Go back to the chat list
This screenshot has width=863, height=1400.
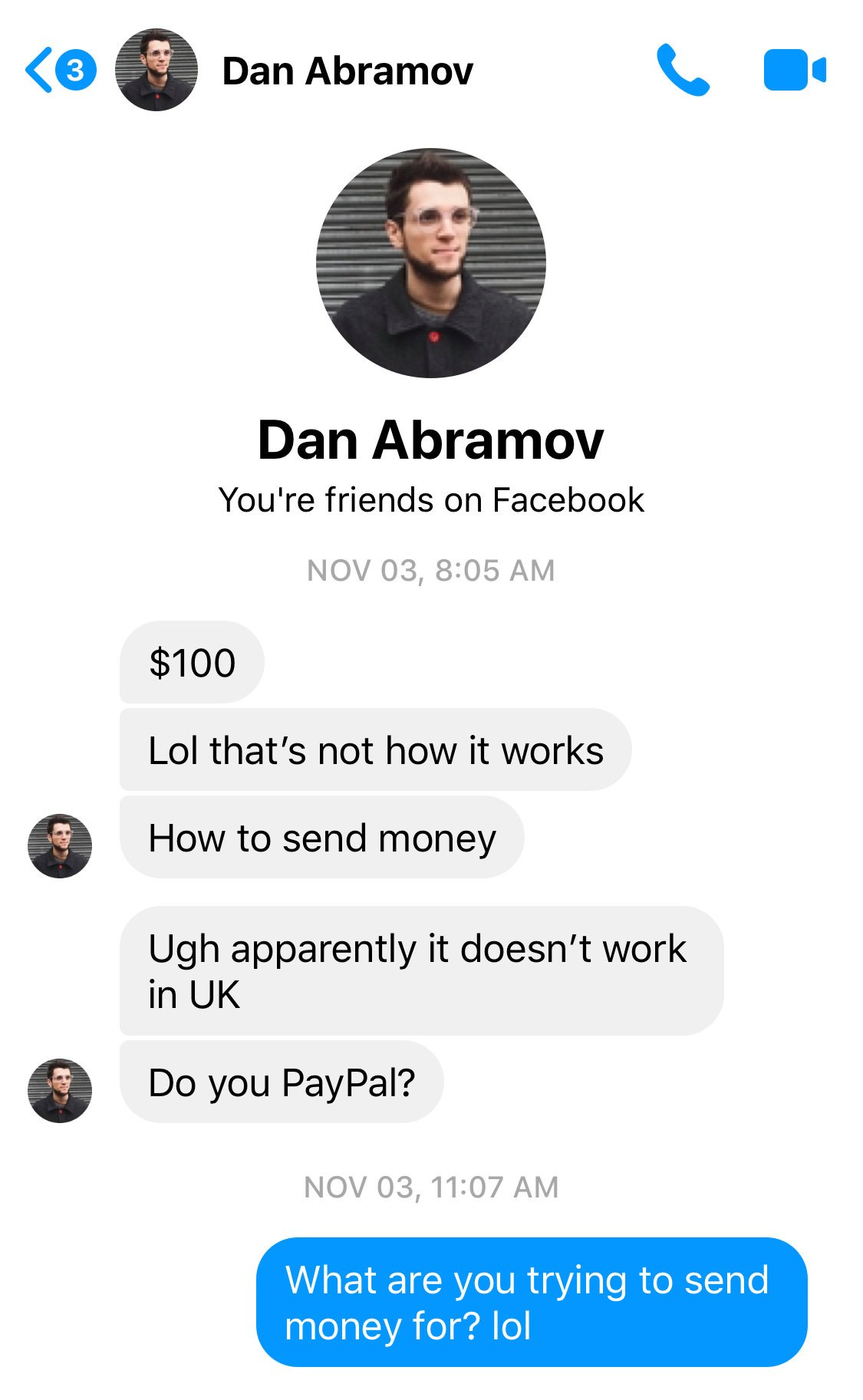(x=41, y=71)
